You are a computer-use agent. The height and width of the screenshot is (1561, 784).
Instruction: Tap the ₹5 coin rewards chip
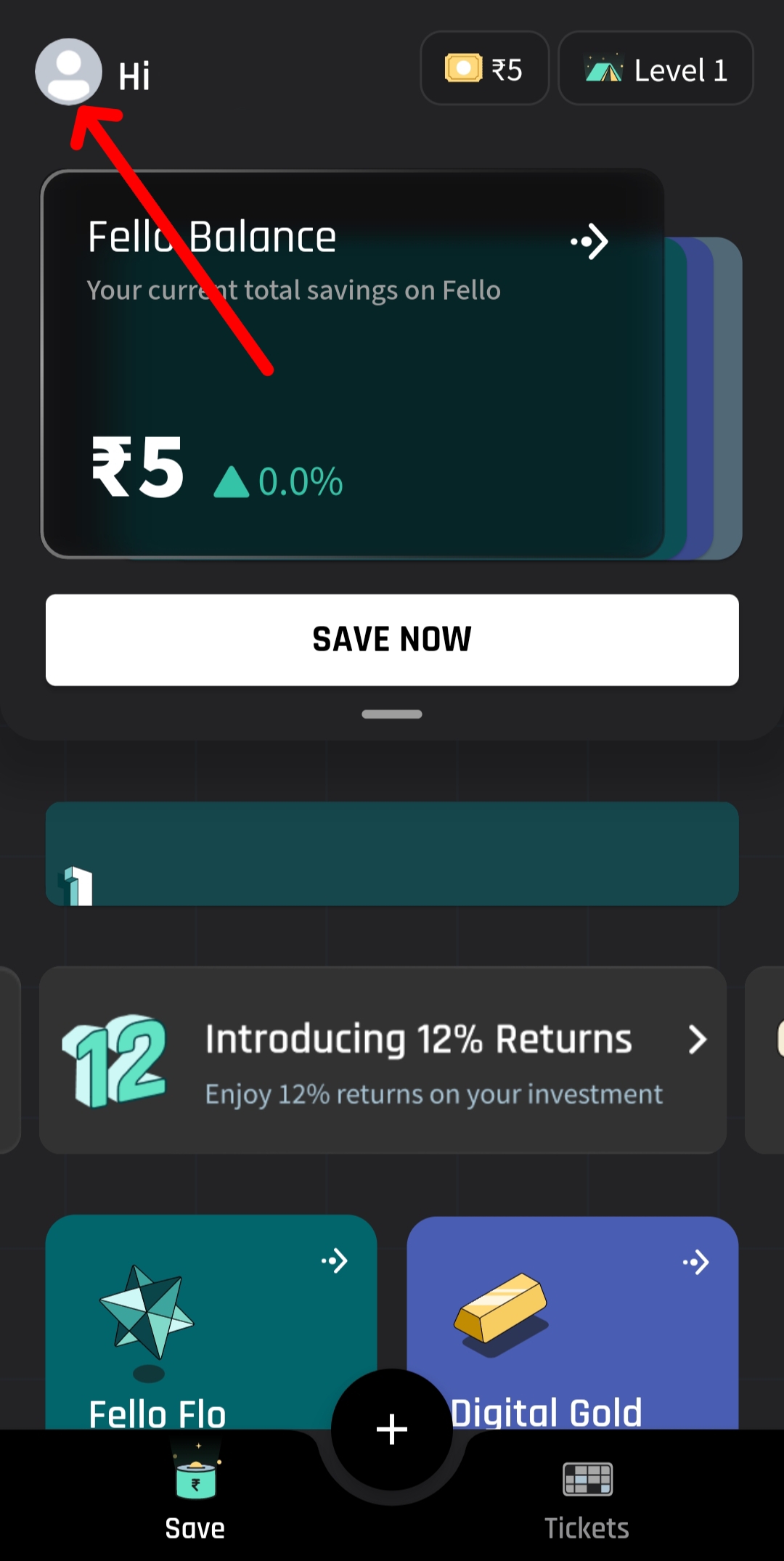(x=484, y=69)
